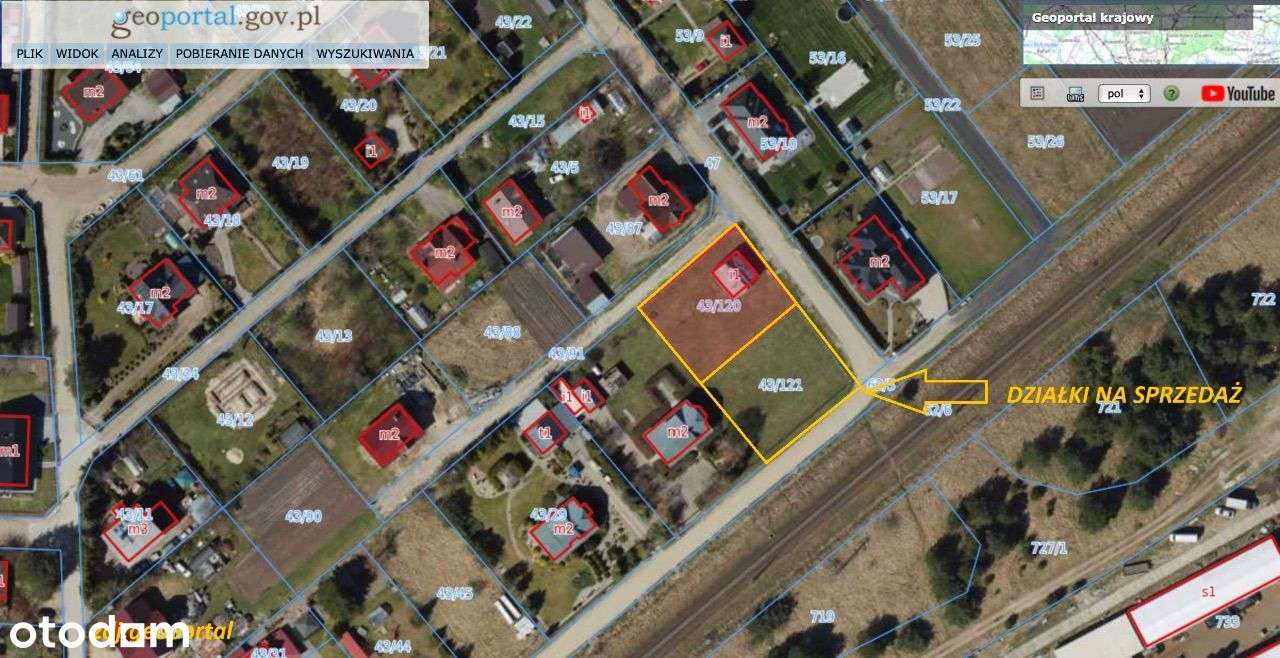Open the YouTube link

[x=1238, y=94]
